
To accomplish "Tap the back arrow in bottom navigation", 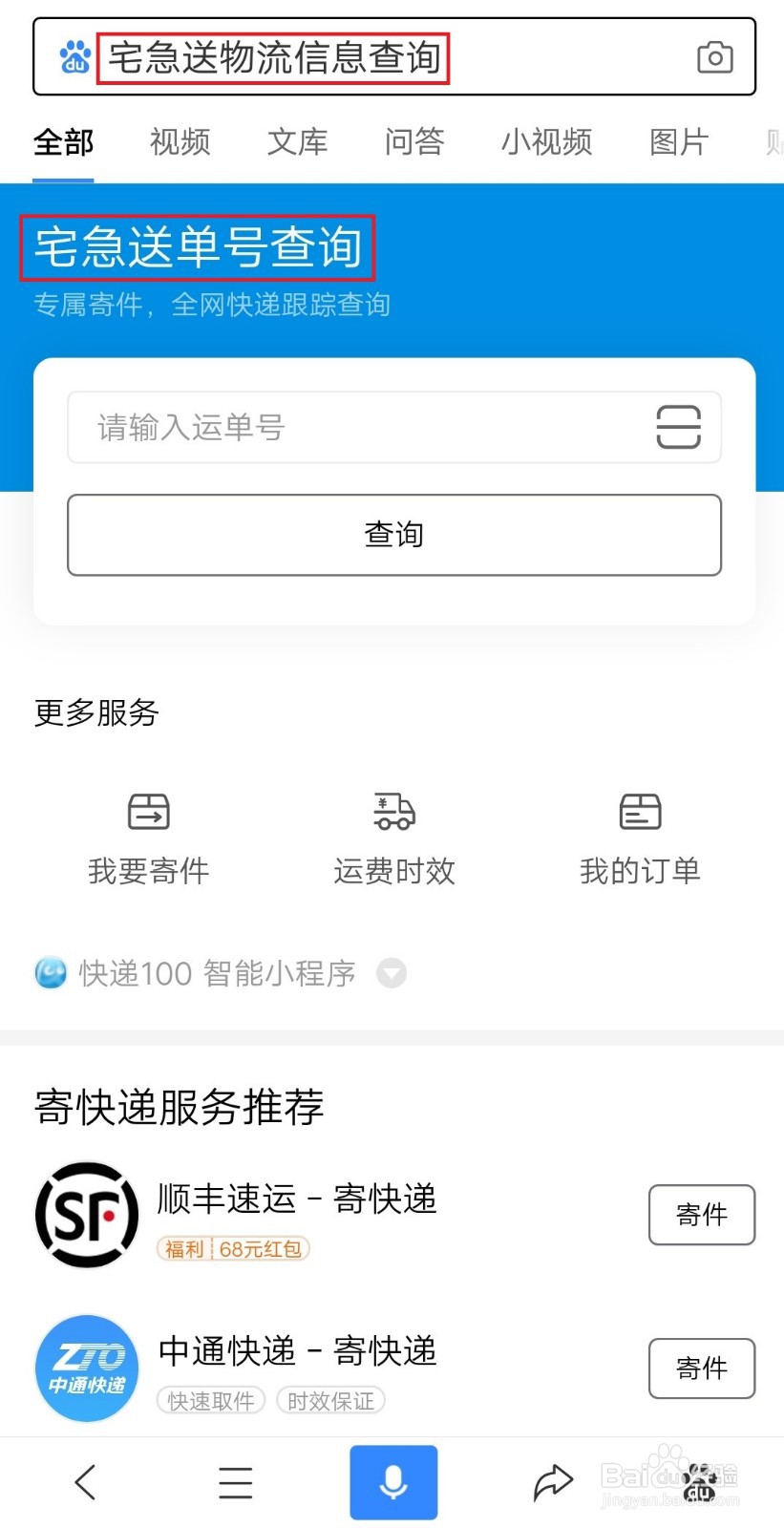I will point(84,1482).
